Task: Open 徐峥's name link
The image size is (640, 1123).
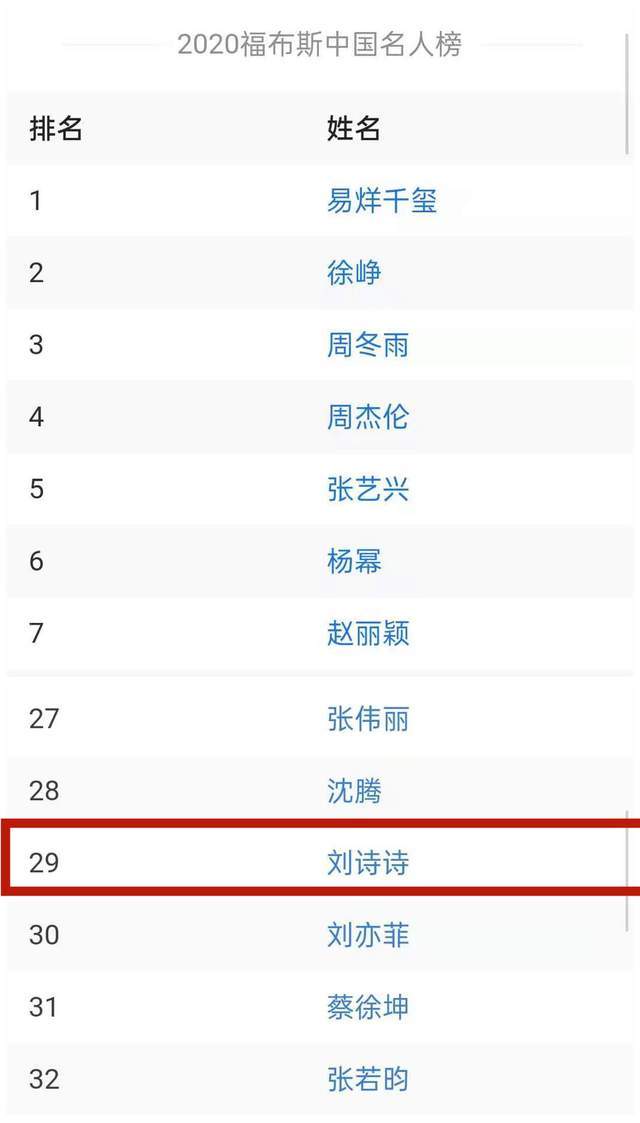Action: coord(354,273)
